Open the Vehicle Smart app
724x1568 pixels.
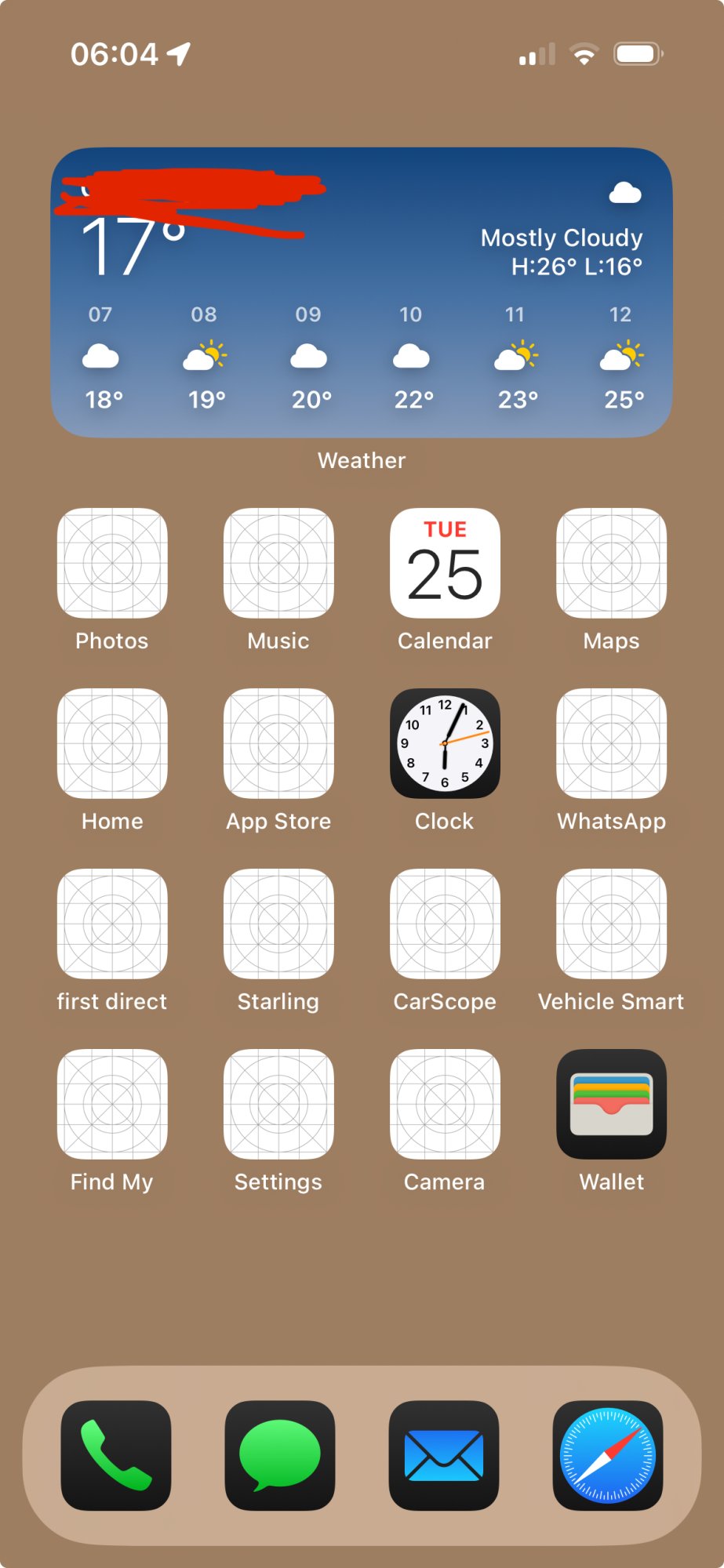coord(611,924)
